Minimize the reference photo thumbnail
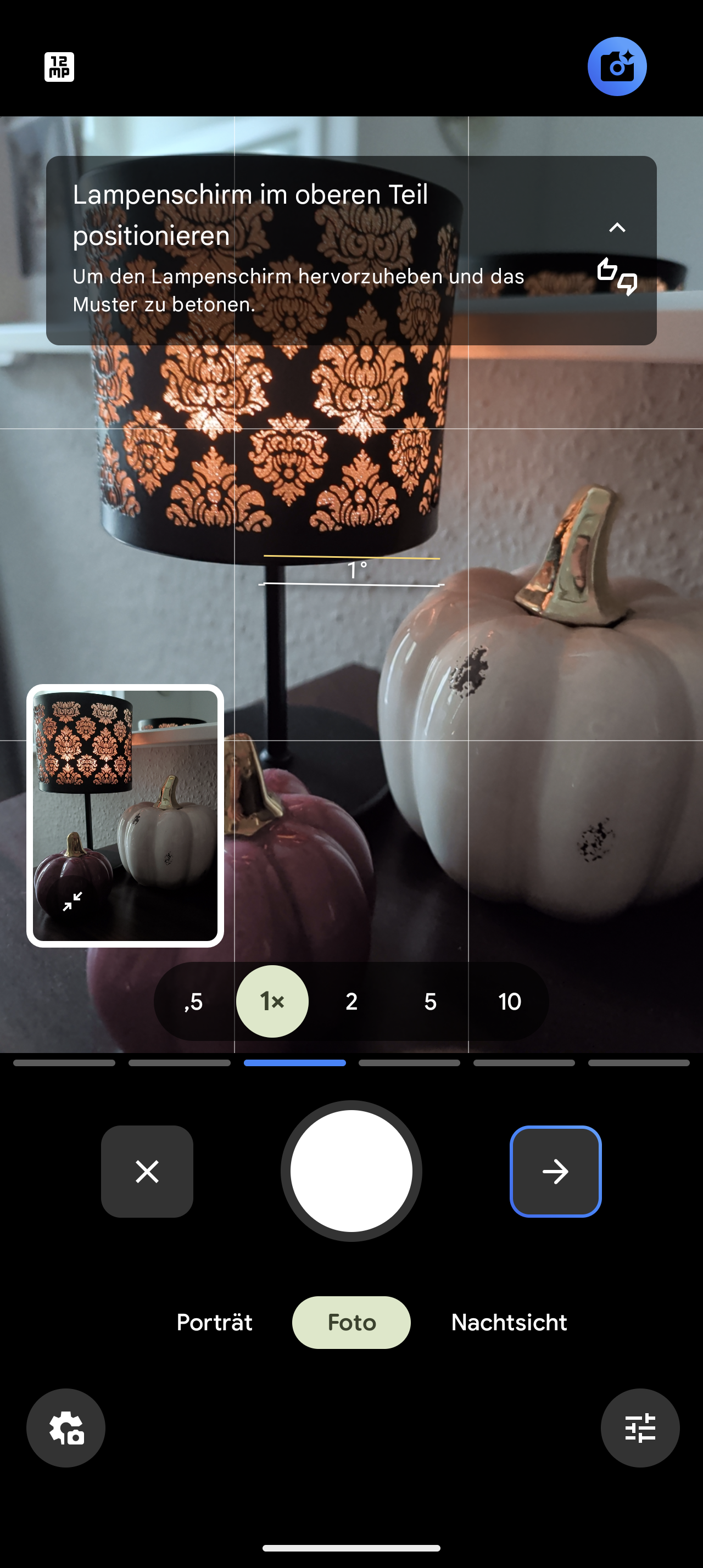 (73, 901)
